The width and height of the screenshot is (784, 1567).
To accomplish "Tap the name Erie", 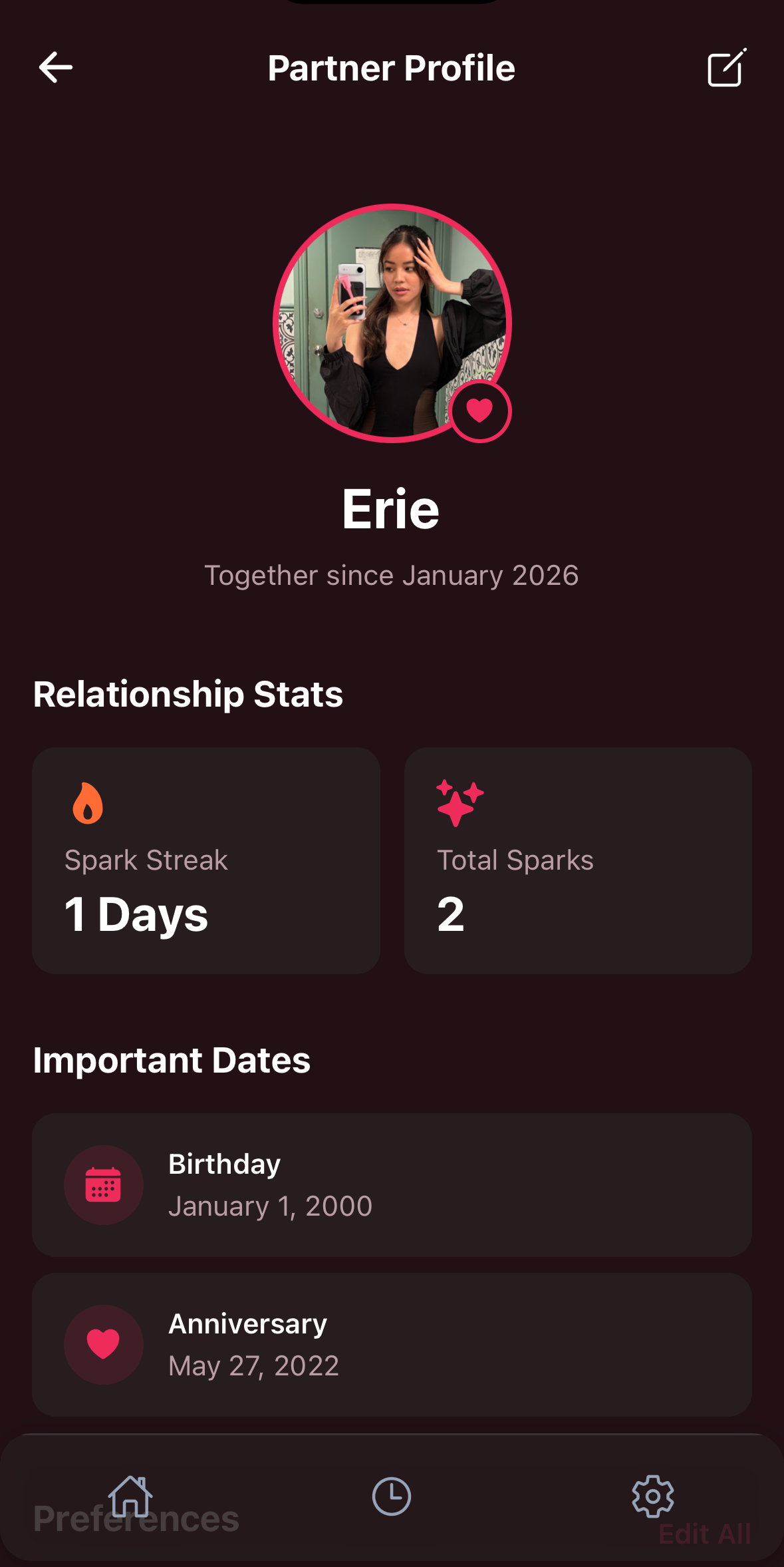I will 392,508.
